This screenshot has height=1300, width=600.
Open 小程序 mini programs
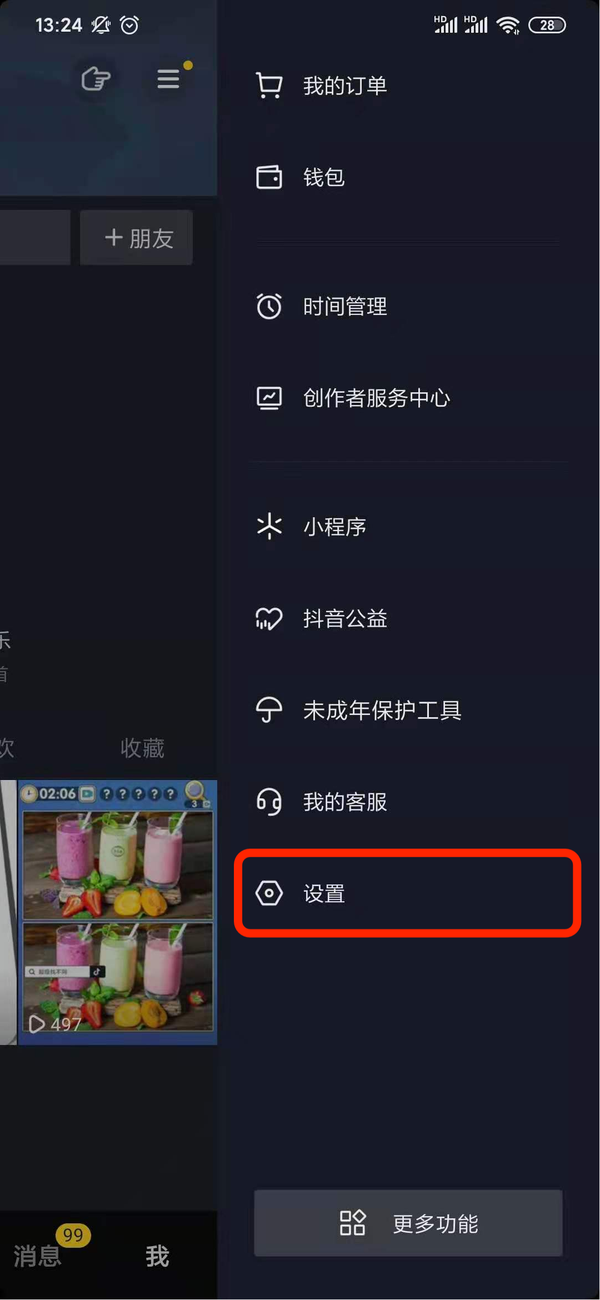(334, 527)
